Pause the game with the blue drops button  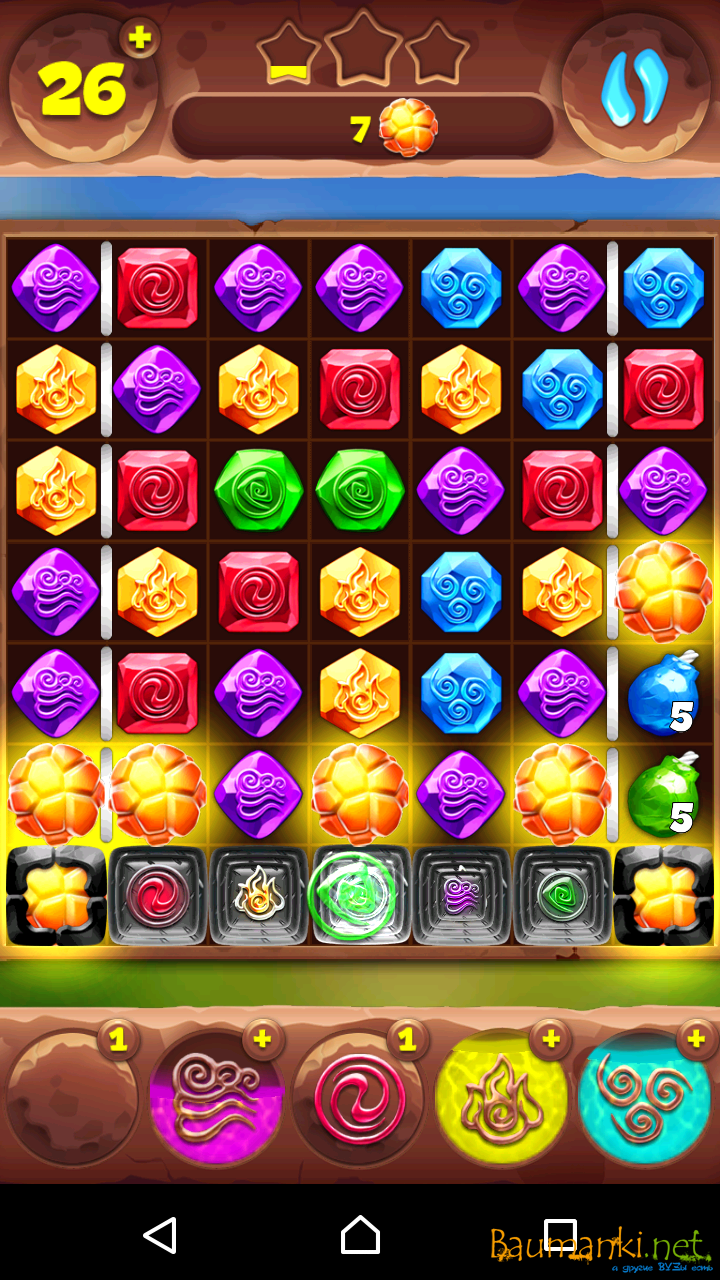(x=634, y=88)
